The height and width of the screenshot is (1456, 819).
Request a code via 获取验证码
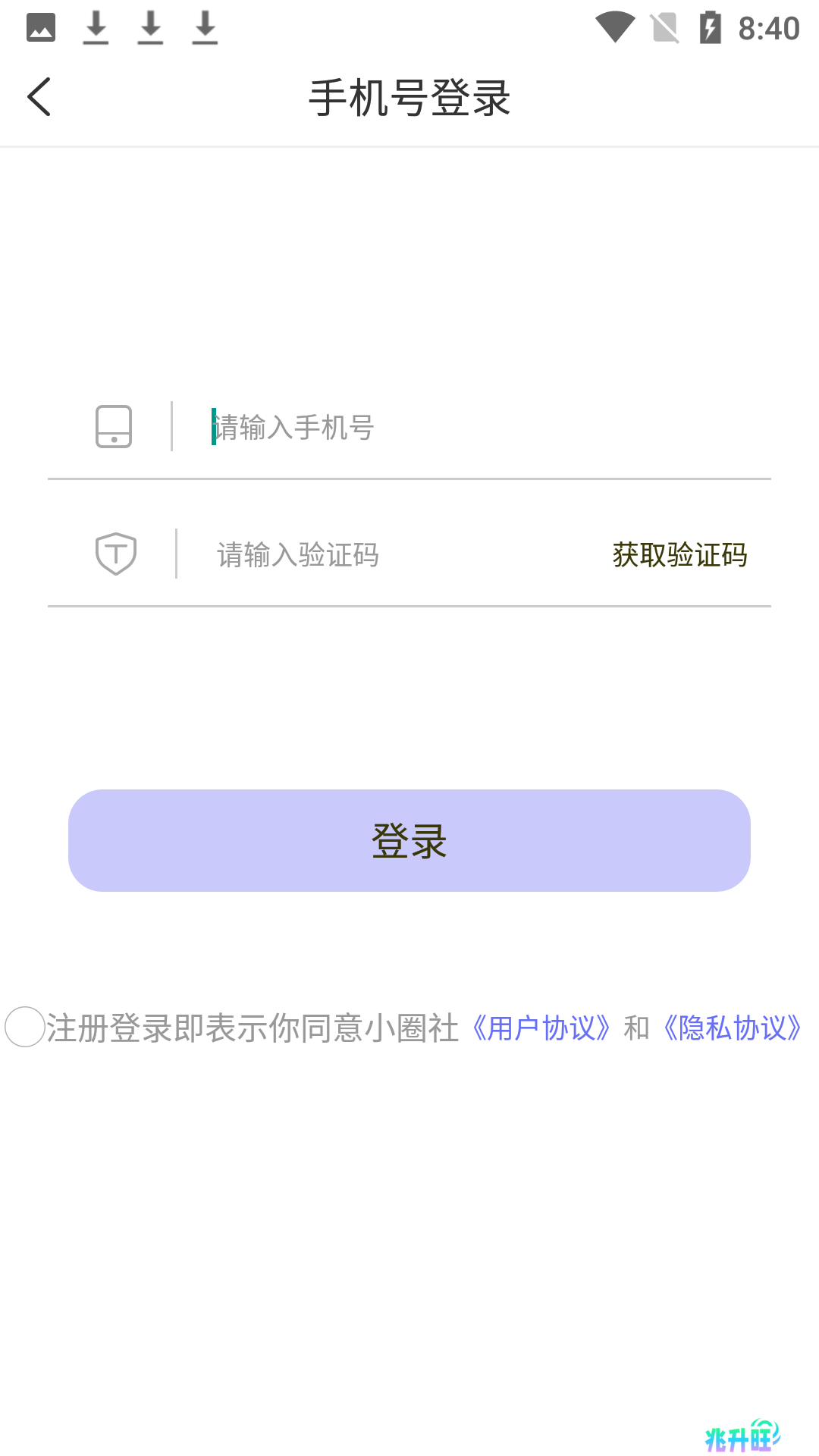pyautogui.click(x=680, y=554)
